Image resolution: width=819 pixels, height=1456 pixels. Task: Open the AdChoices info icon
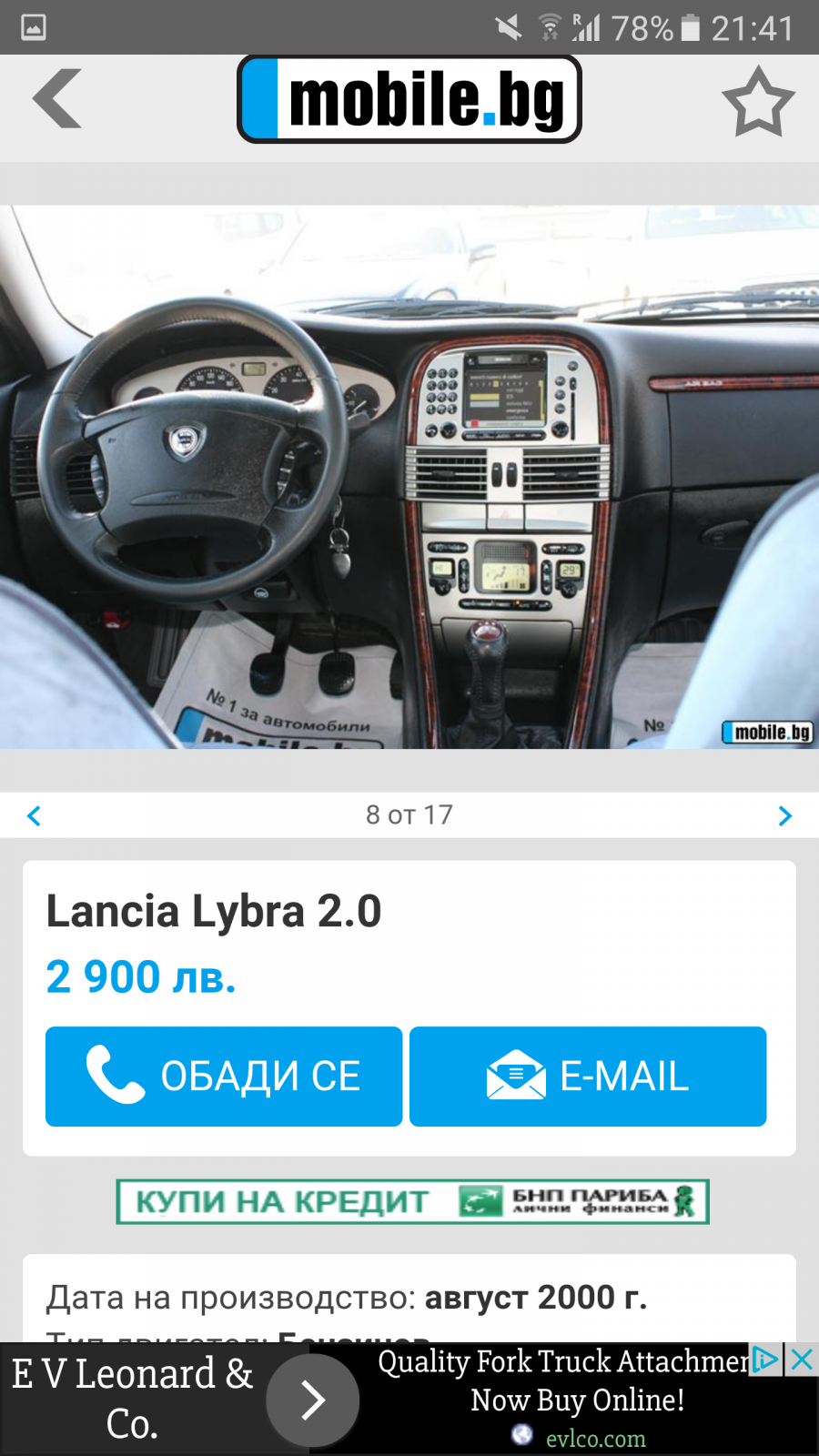pos(766,1360)
